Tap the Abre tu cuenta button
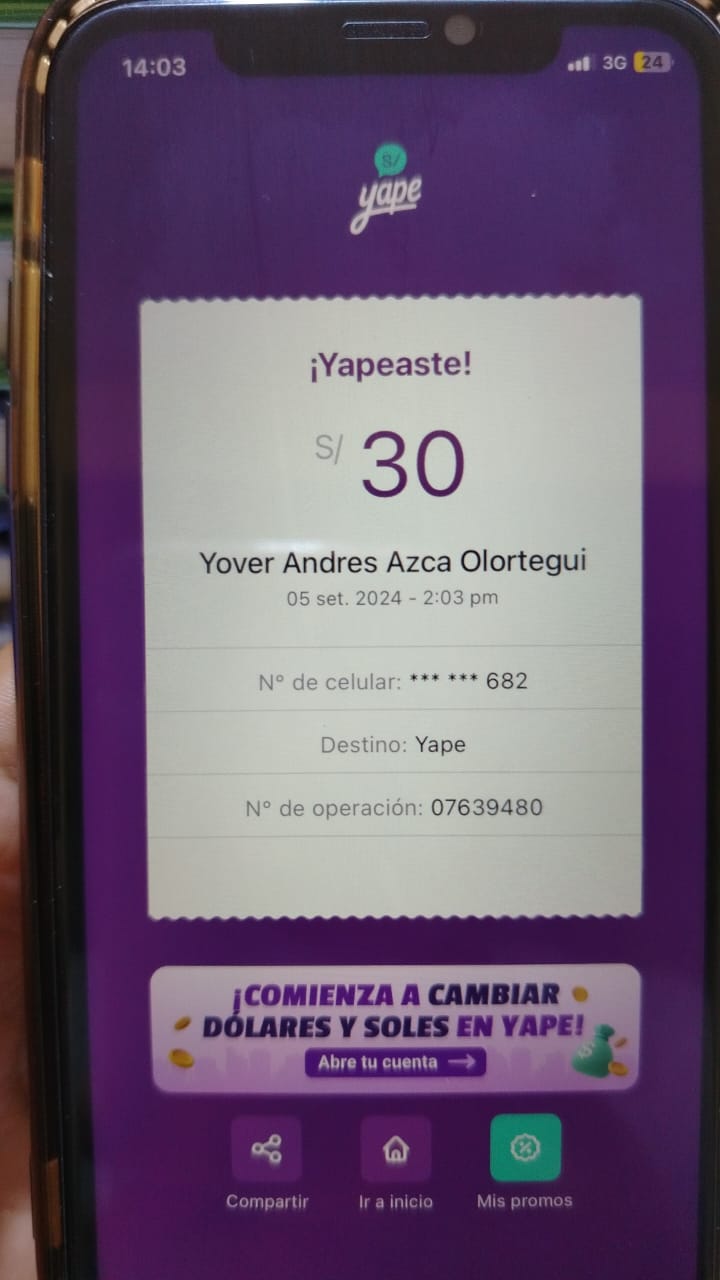The image size is (720, 1280). pyautogui.click(x=395, y=1062)
